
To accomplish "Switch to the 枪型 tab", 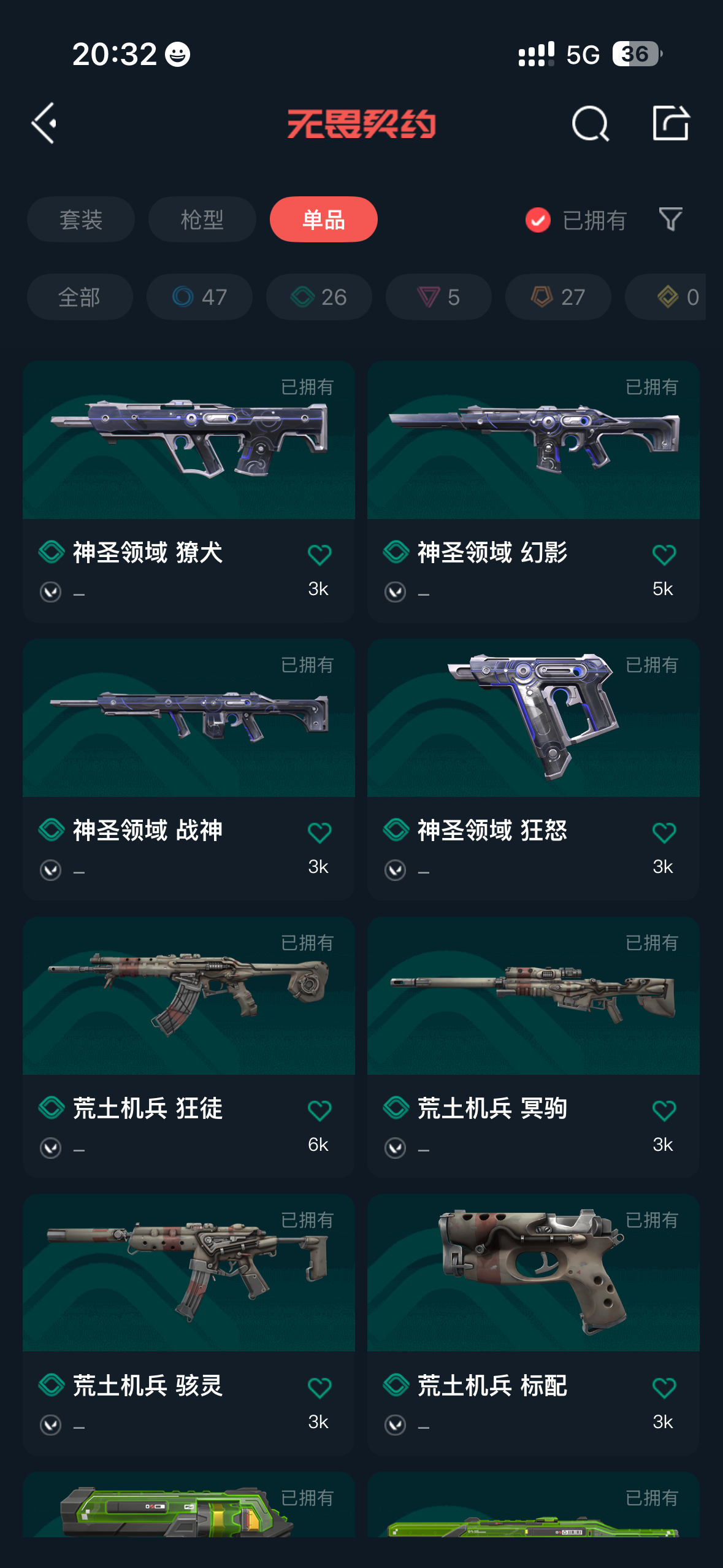I will click(x=202, y=220).
